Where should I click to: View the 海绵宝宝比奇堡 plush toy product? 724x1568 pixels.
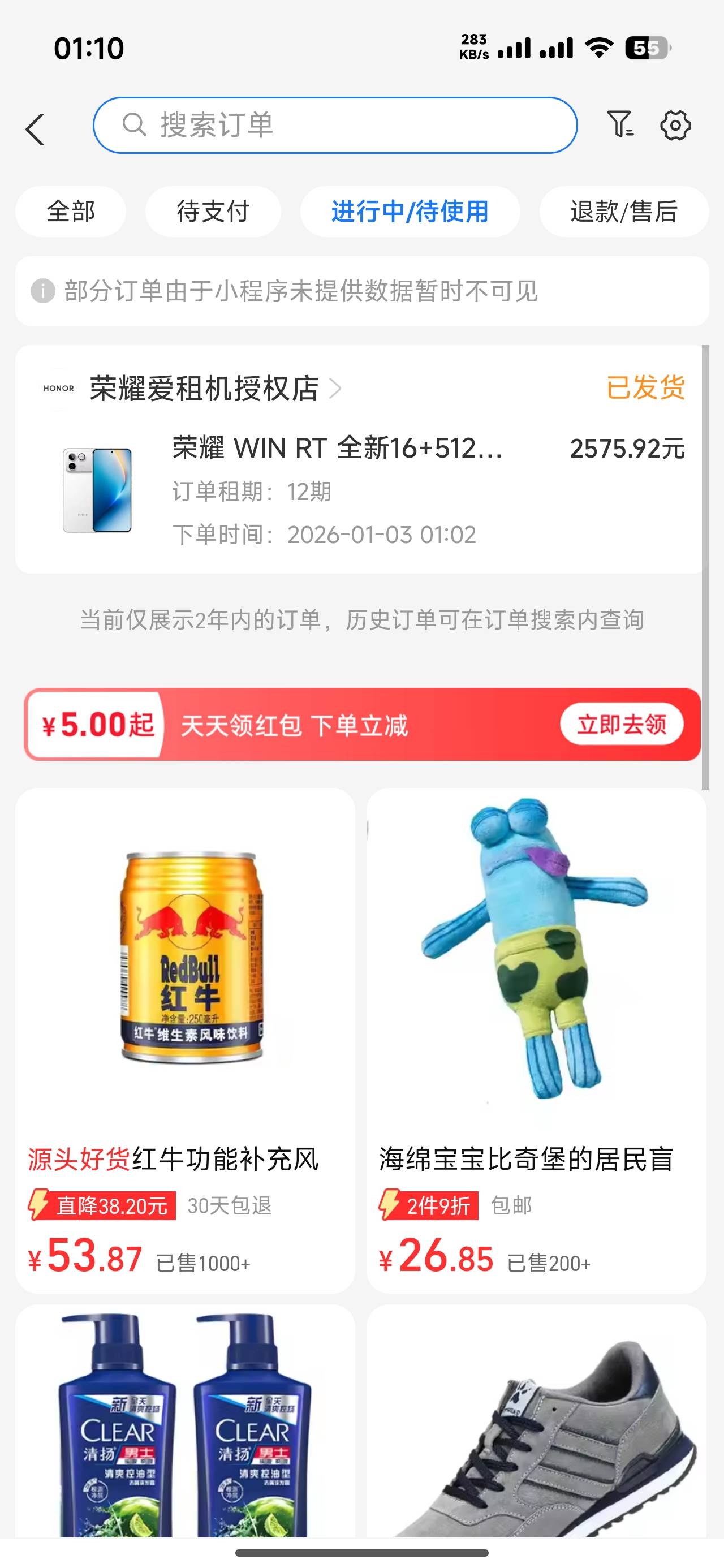tap(536, 1035)
